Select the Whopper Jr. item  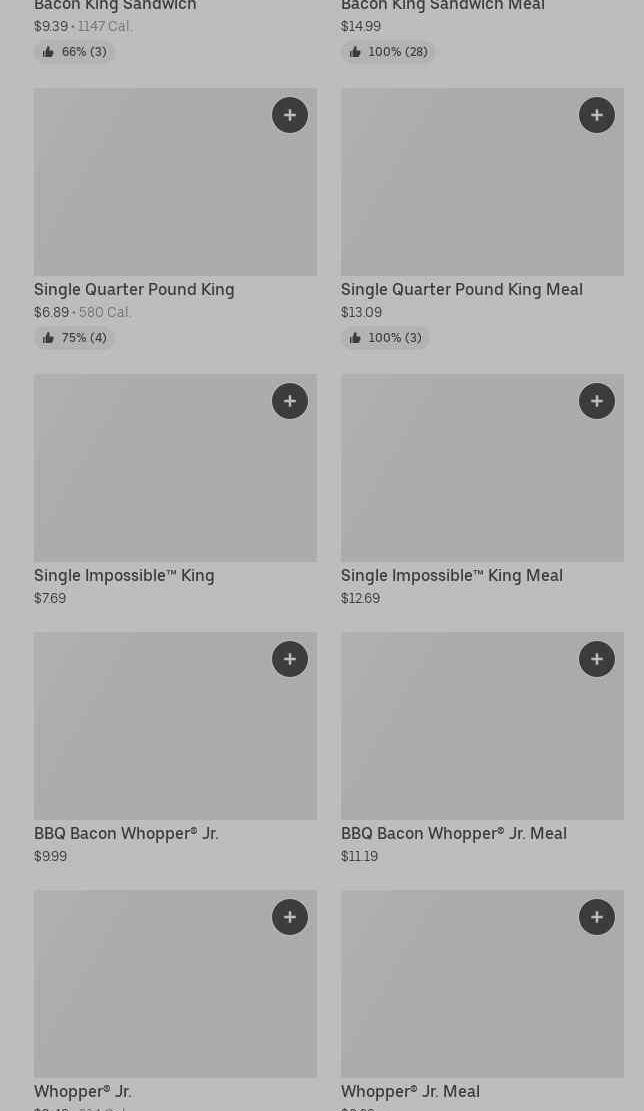click(x=150, y=1000)
